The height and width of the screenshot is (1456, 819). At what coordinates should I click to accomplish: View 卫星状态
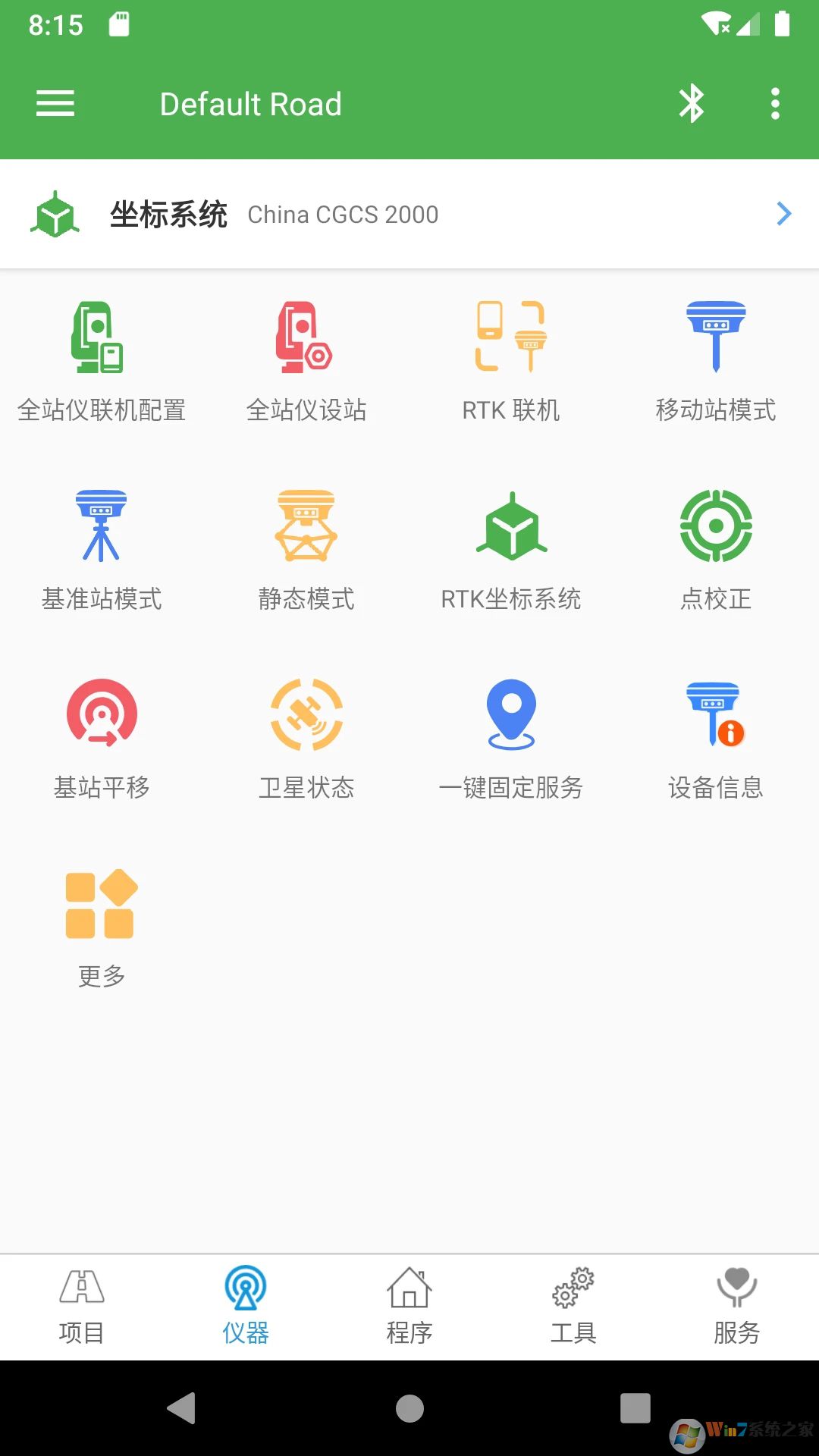point(306,737)
